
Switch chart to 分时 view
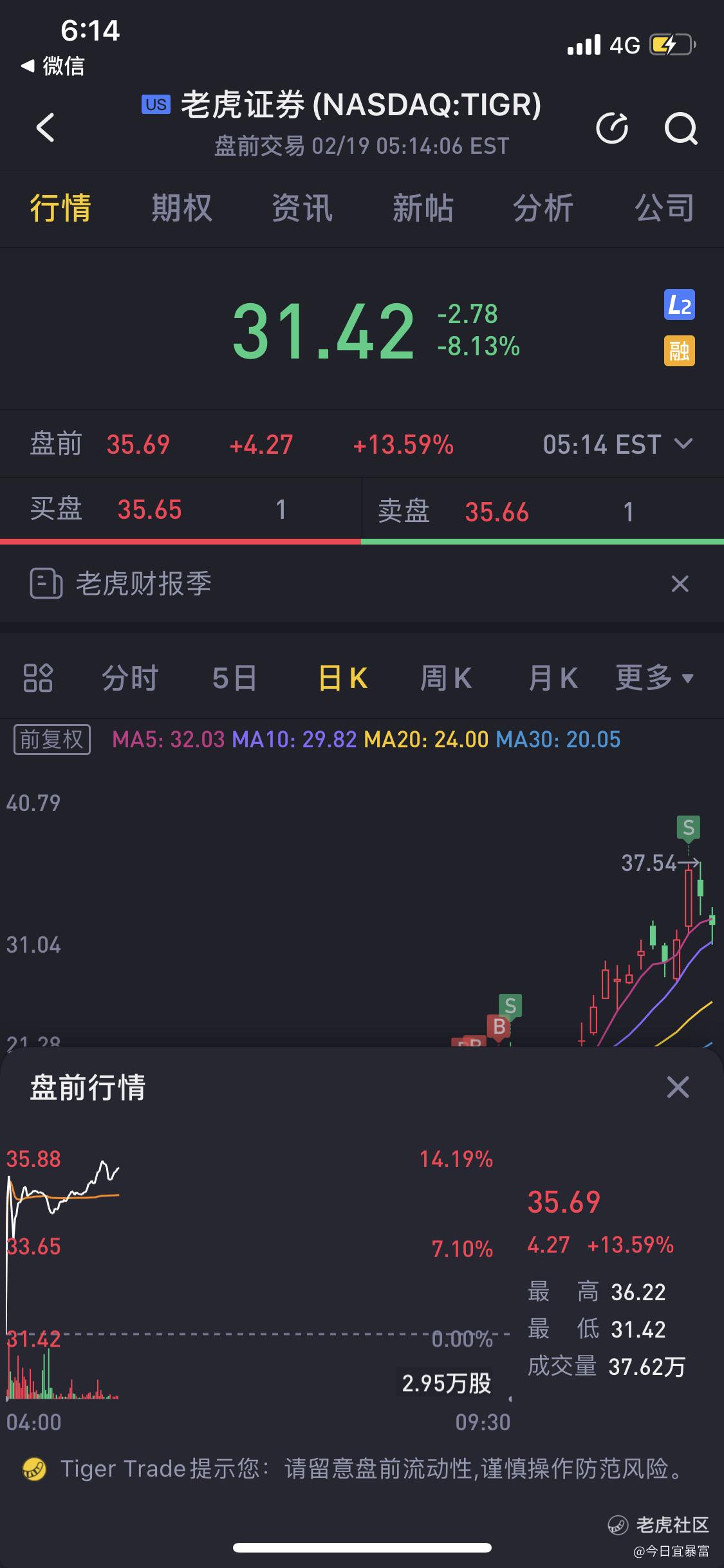click(130, 678)
